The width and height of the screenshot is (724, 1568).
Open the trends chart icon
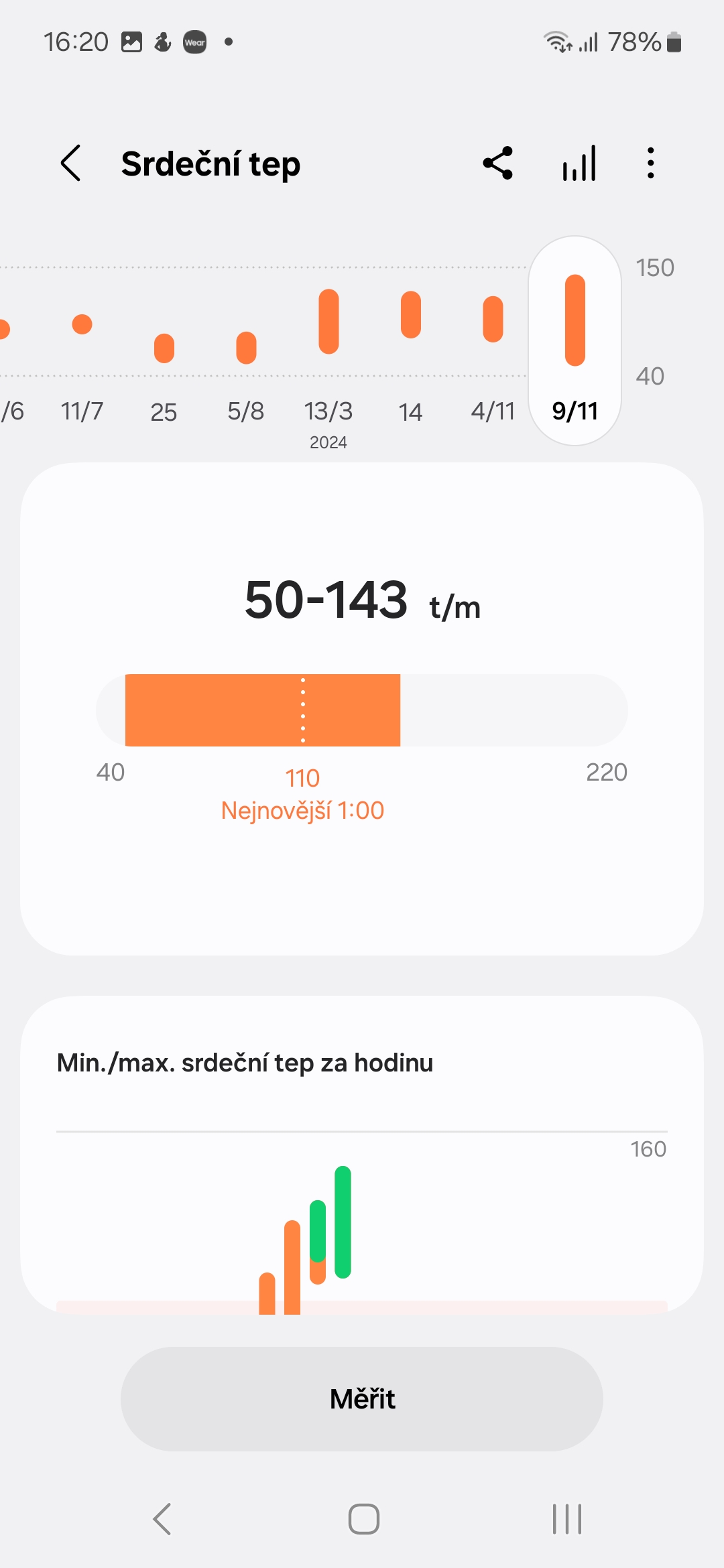pyautogui.click(x=579, y=164)
